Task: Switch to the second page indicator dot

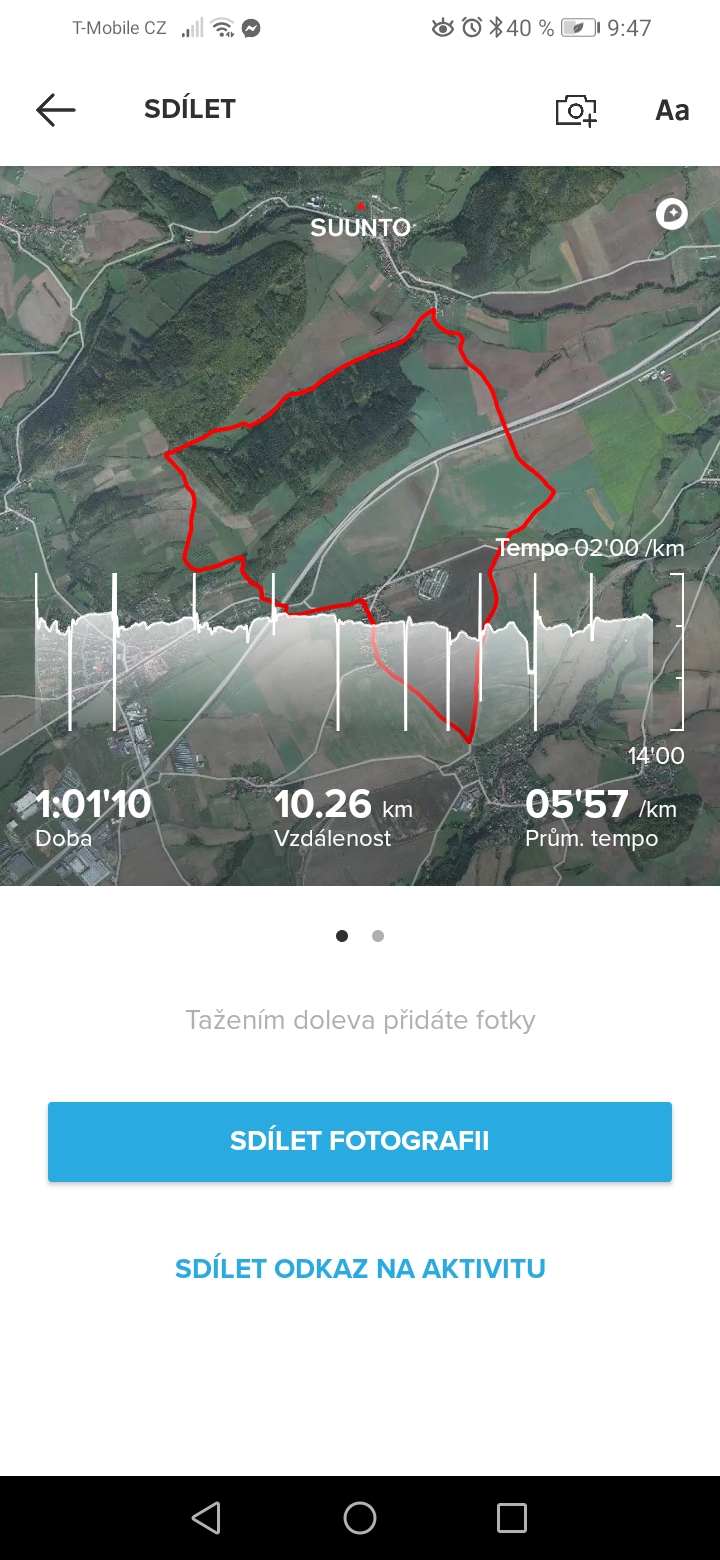Action: point(378,936)
